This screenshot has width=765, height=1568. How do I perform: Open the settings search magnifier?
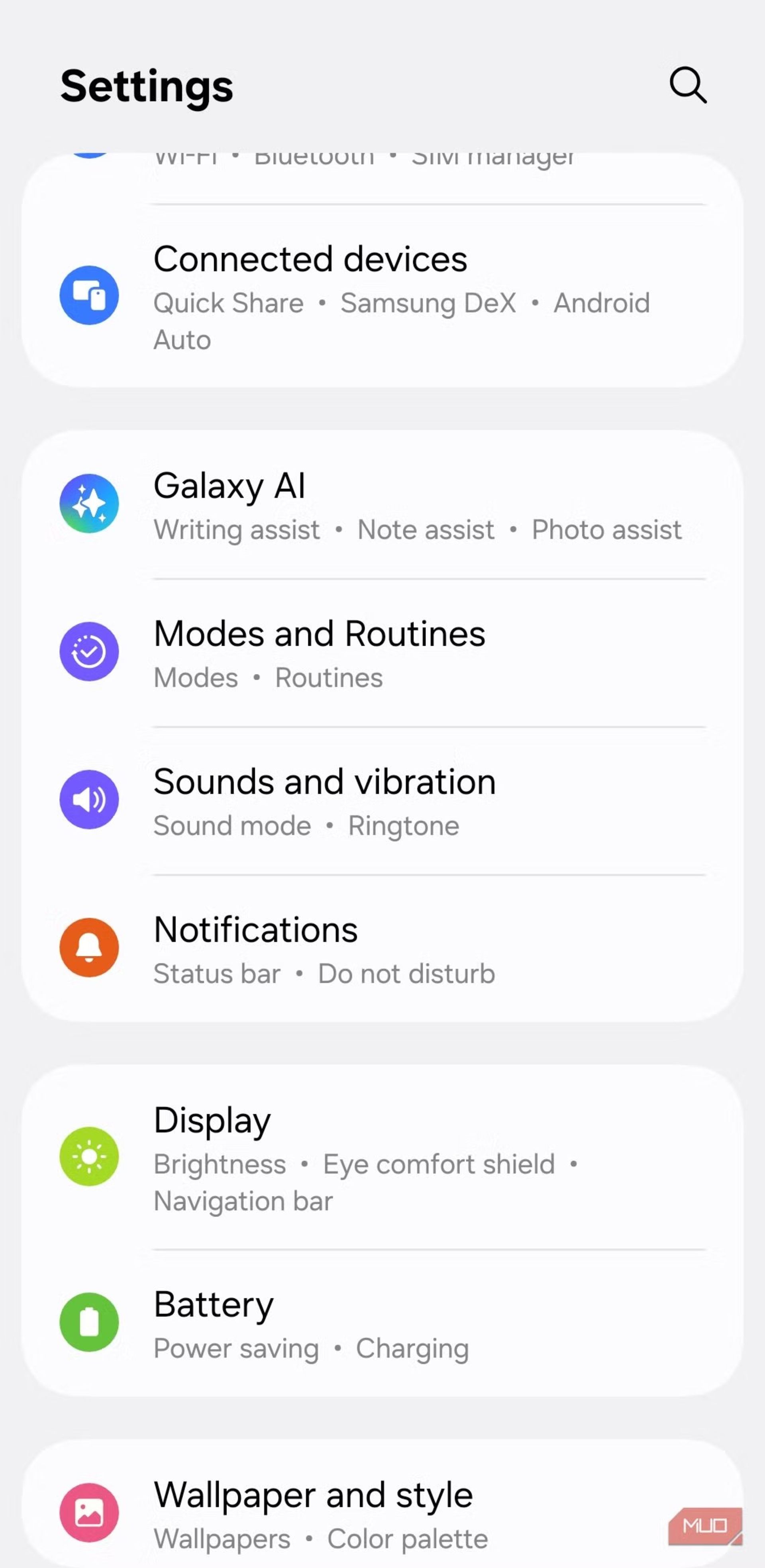[x=688, y=85]
